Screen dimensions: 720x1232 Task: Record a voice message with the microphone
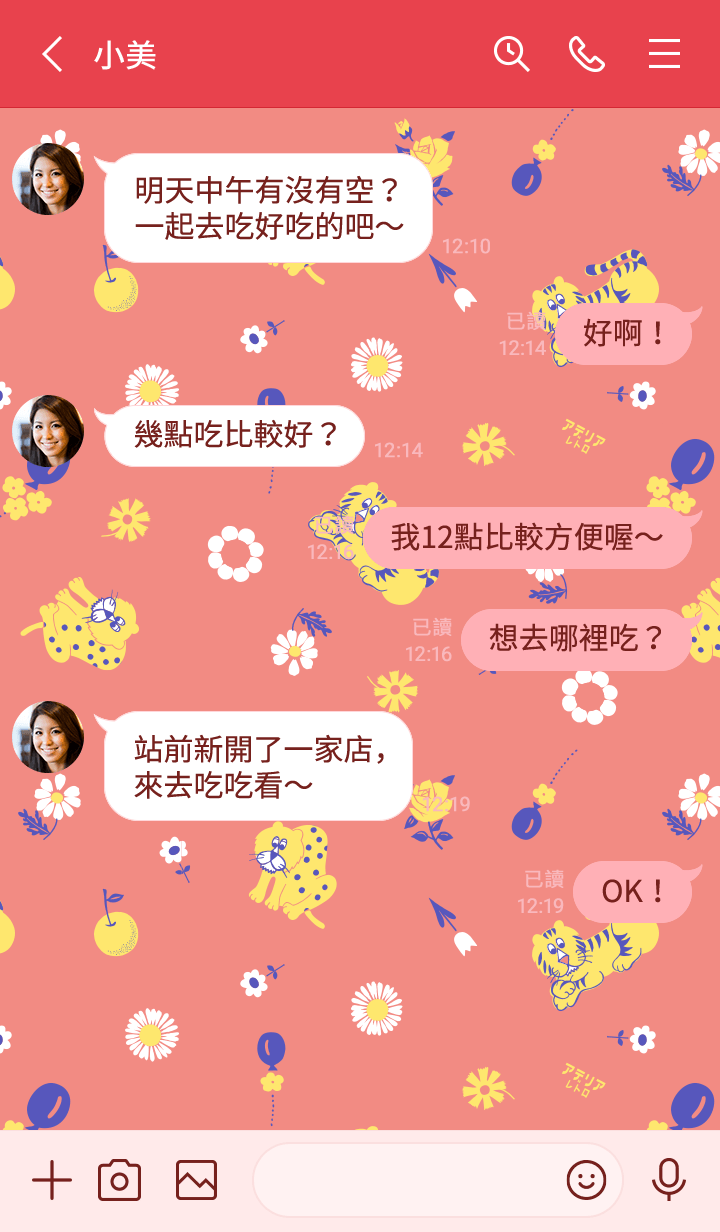point(668,1181)
